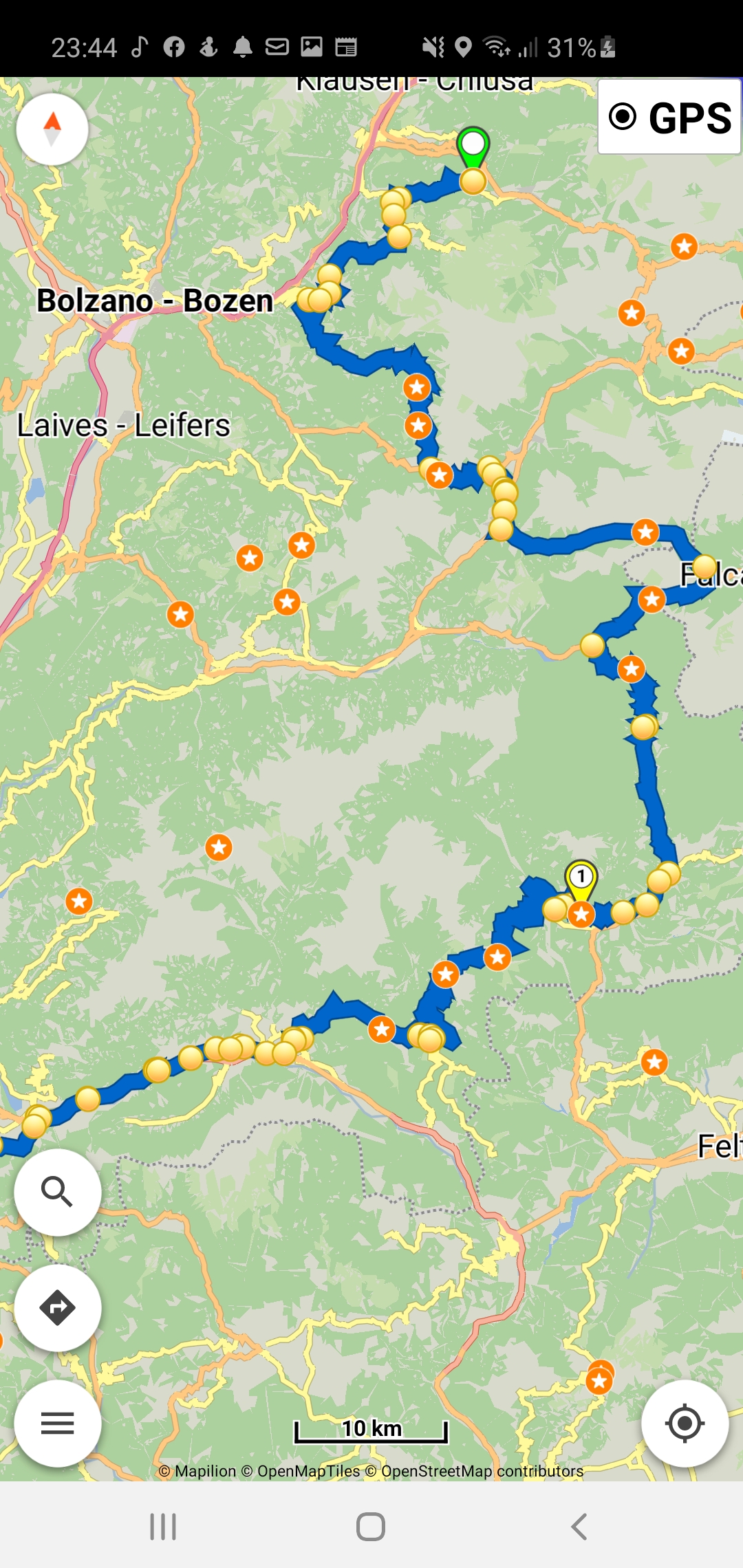The height and width of the screenshot is (1568, 743).
Task: Tap the GPS button
Action: coord(669,117)
